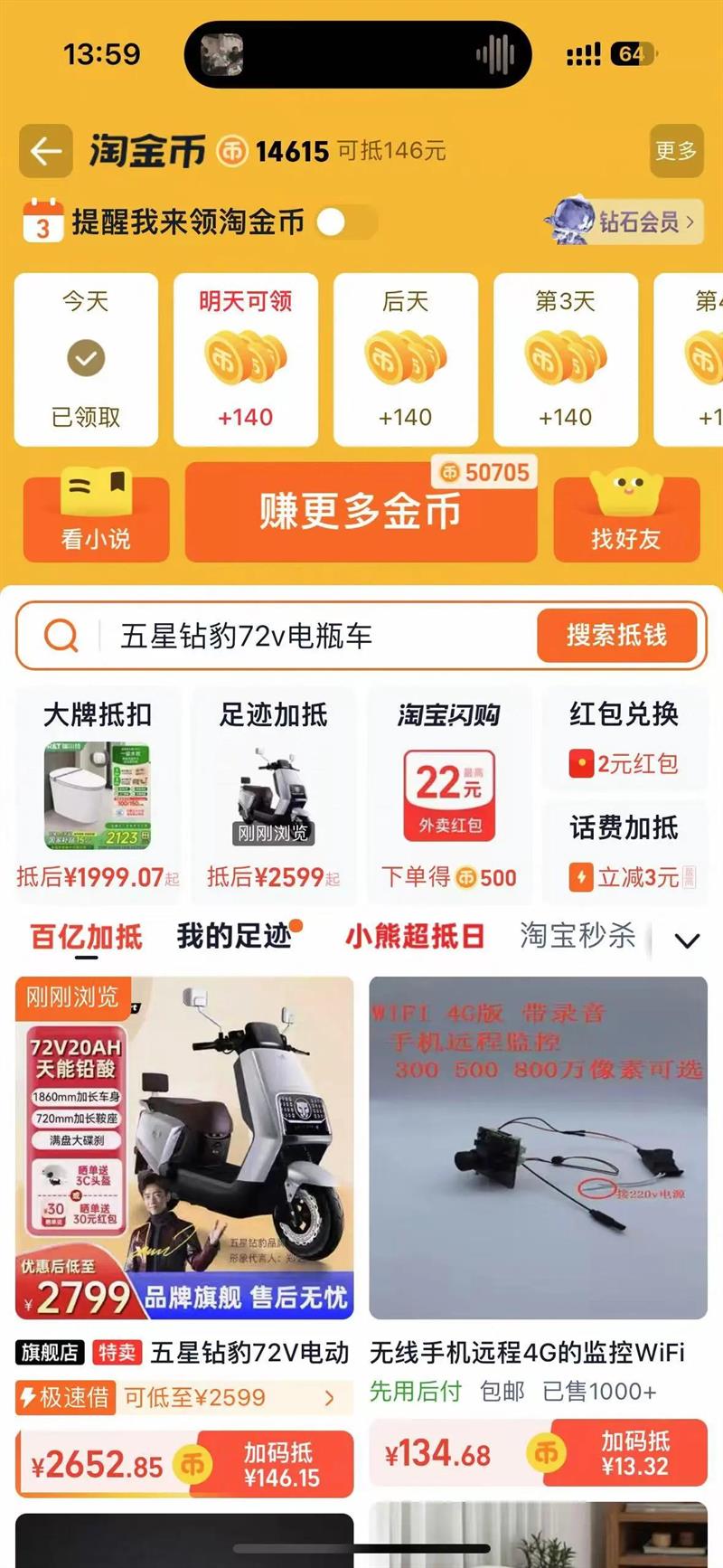Switch to 我的足迹 tab
This screenshot has height=1568, width=723.
(234, 936)
